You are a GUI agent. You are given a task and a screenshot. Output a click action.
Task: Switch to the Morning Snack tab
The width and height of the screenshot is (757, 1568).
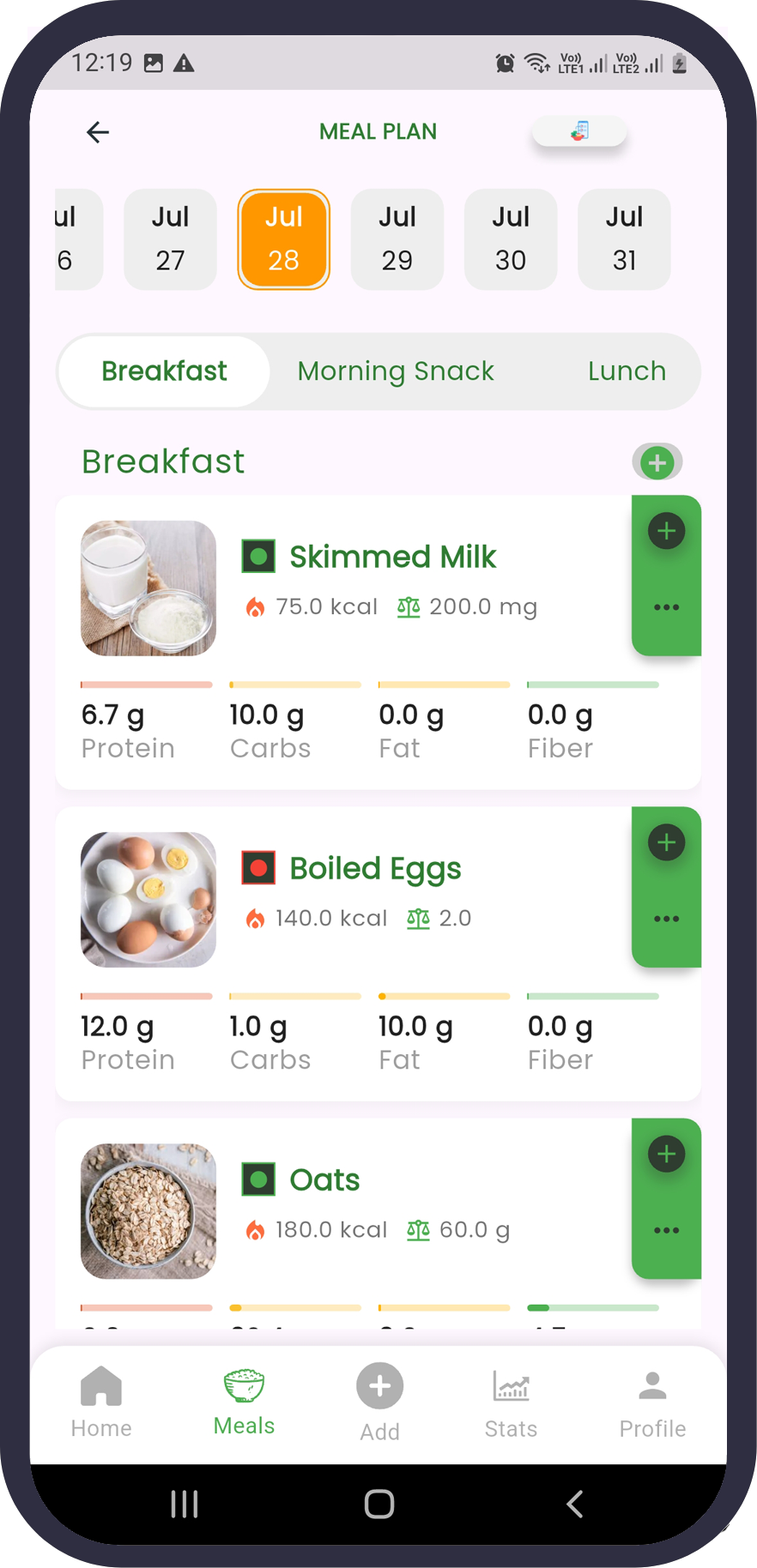click(x=396, y=371)
